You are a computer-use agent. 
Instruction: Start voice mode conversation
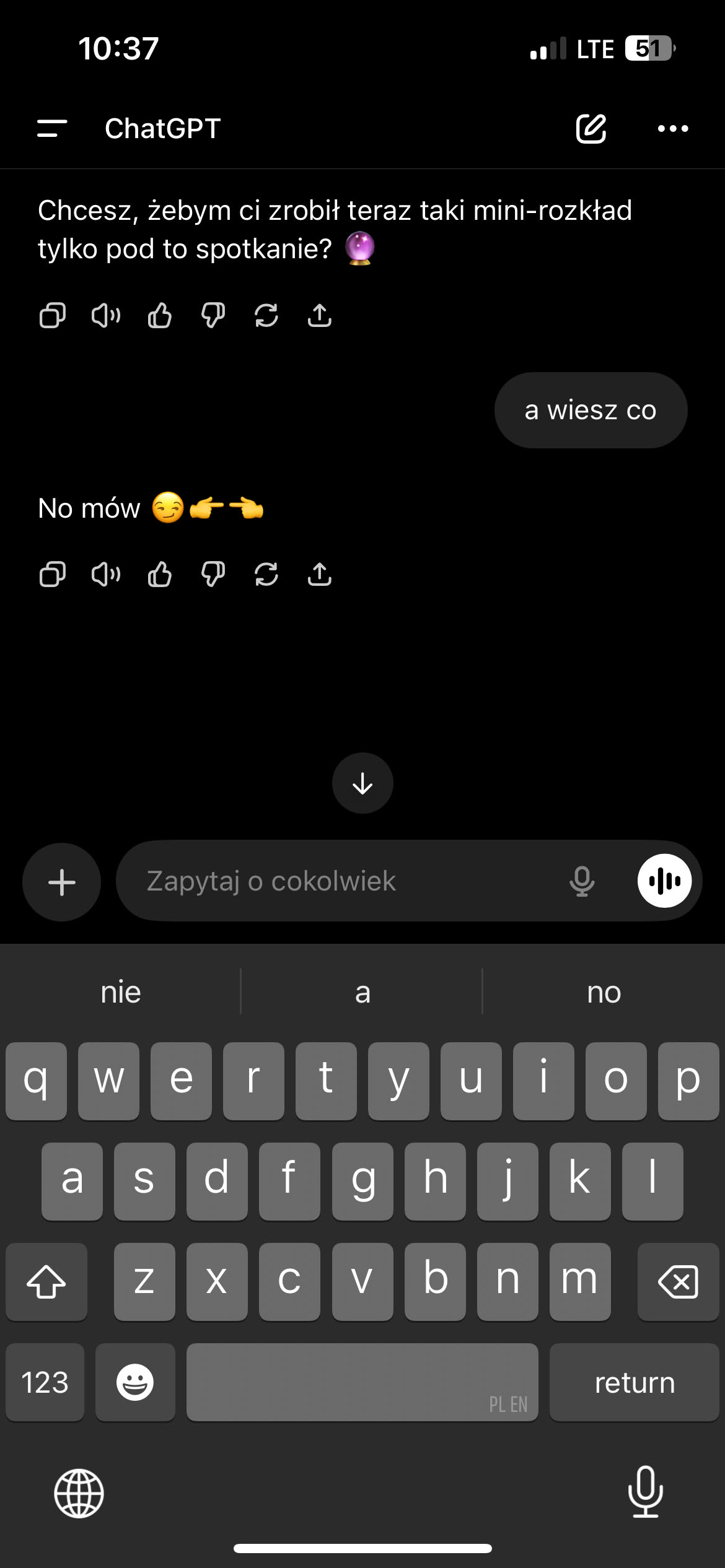coord(664,881)
